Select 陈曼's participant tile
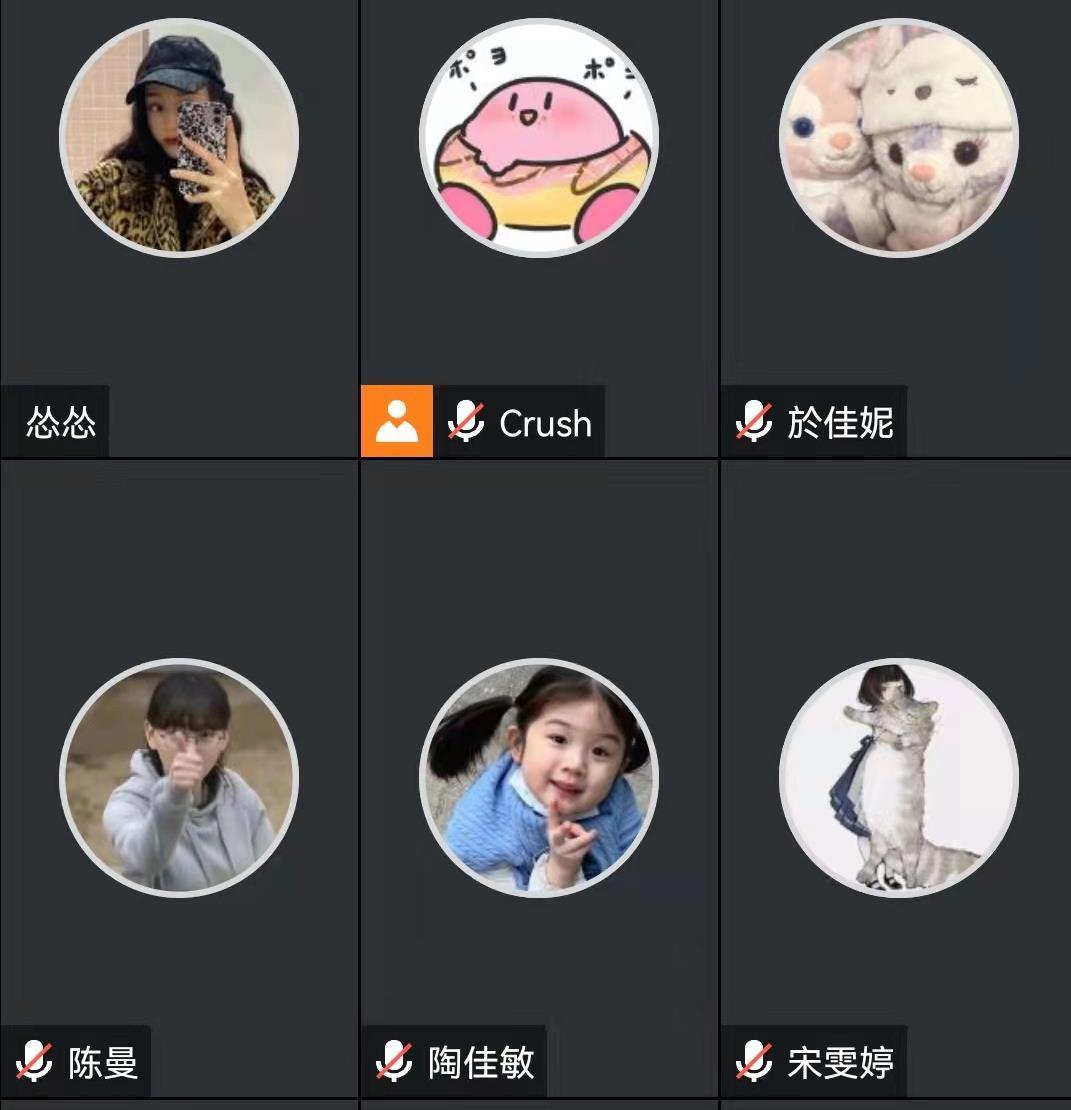Image resolution: width=1071 pixels, height=1110 pixels. (178, 778)
